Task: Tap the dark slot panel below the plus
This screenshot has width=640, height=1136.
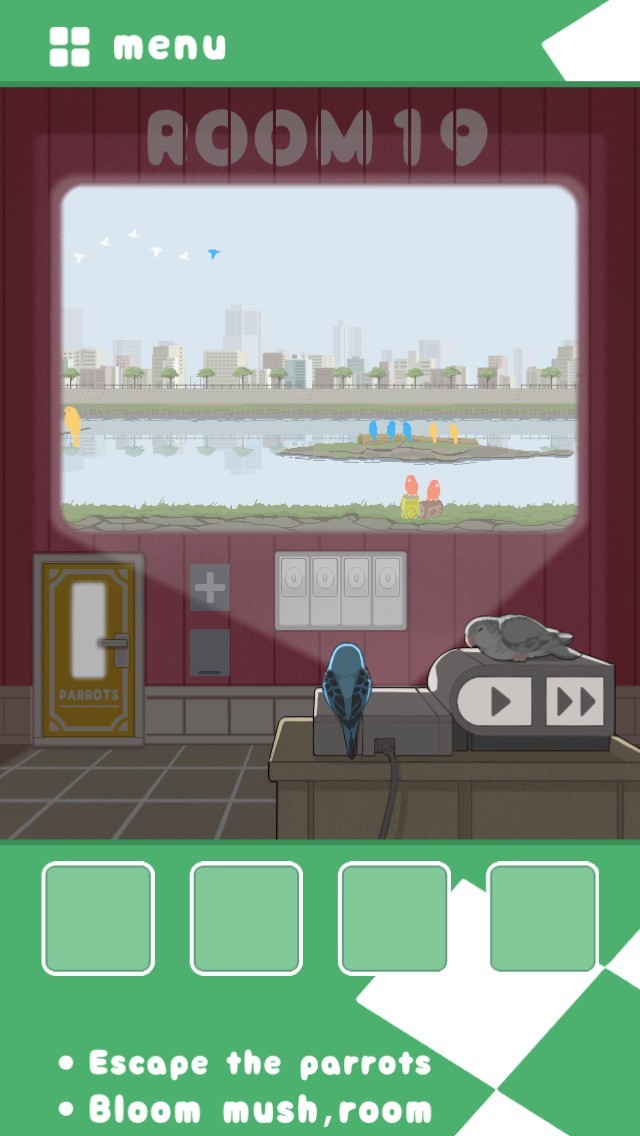Action: point(209,652)
